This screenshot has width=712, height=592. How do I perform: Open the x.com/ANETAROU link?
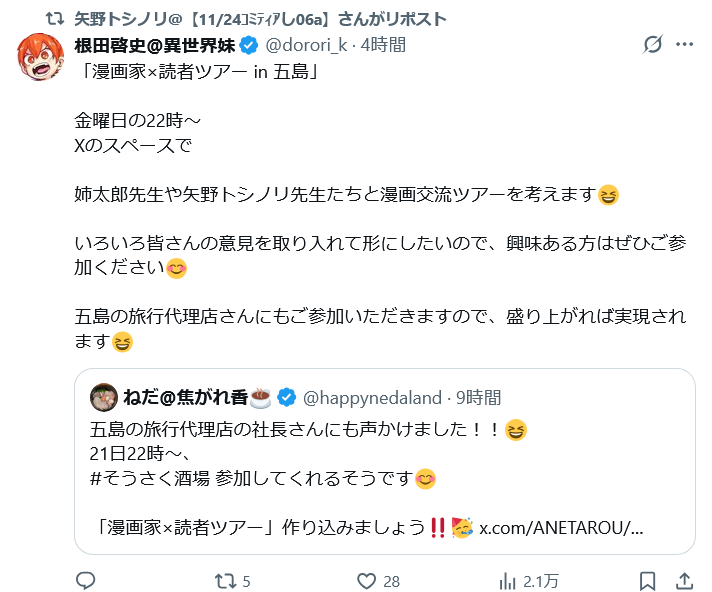pos(561,527)
